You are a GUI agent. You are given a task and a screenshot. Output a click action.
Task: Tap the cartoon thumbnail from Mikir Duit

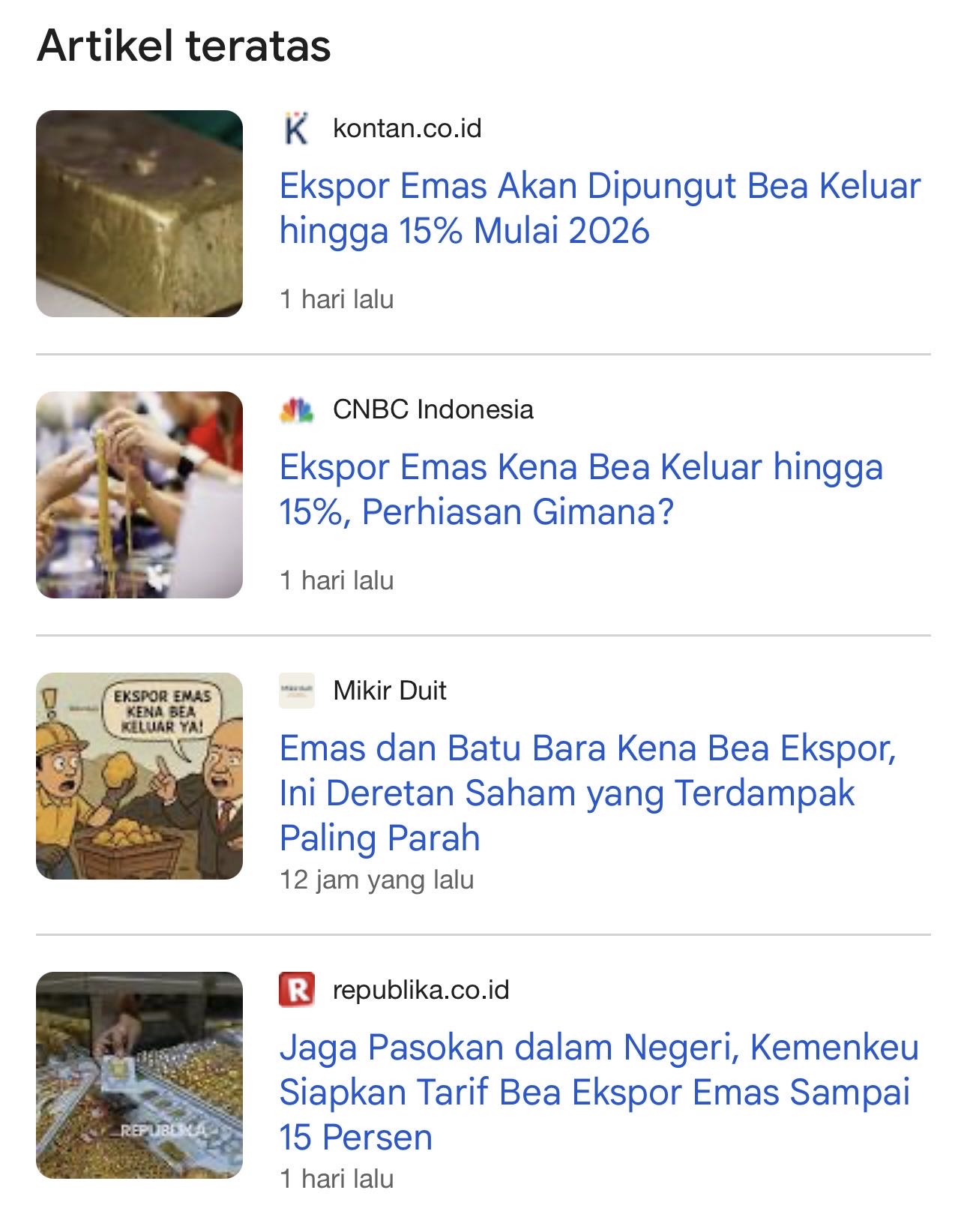(x=139, y=776)
